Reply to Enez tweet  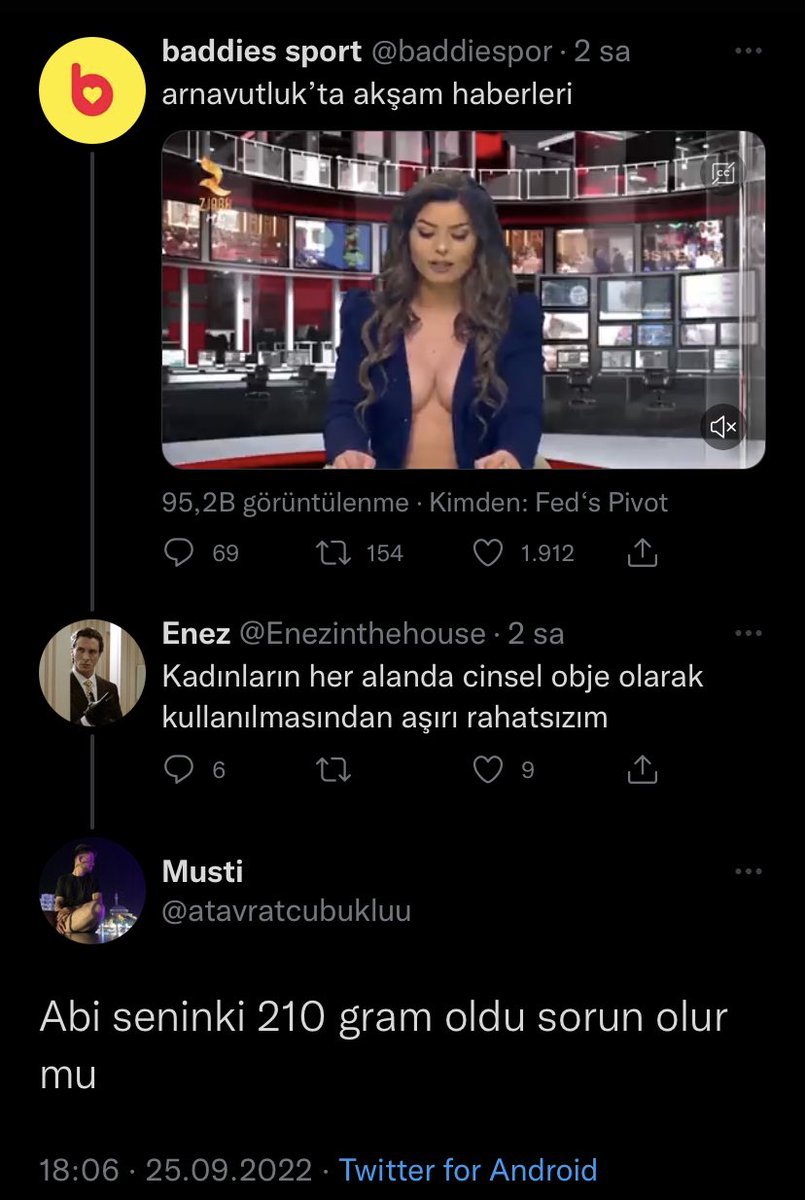179,769
